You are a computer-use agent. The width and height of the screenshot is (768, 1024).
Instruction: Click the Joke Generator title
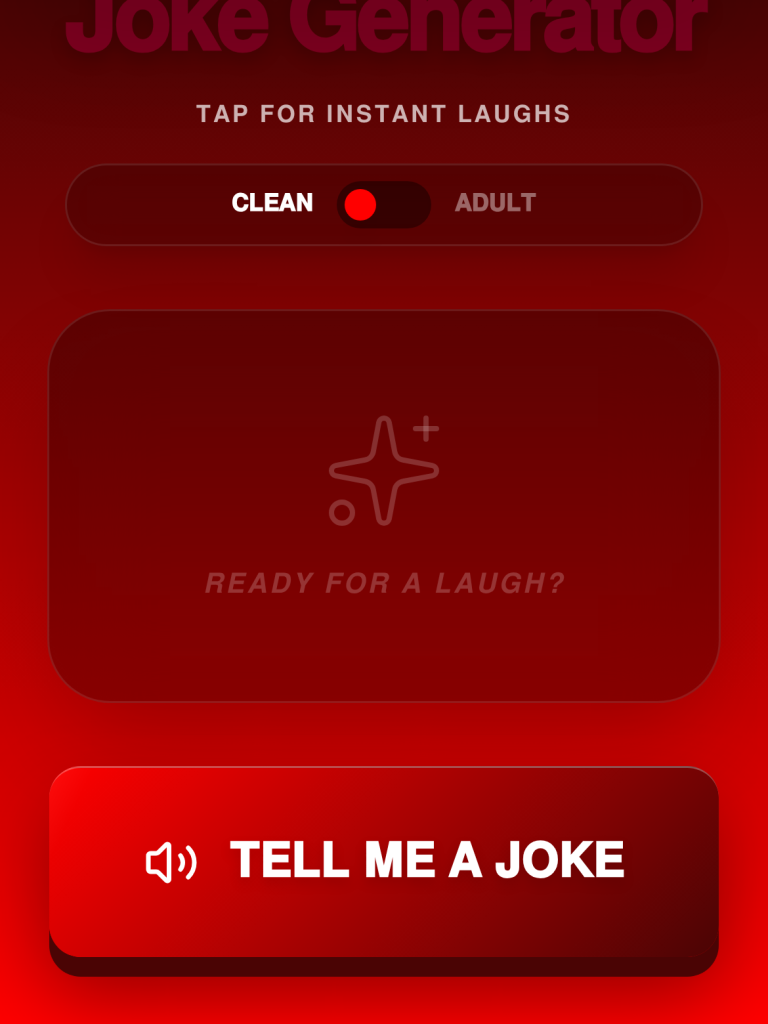click(x=383, y=20)
